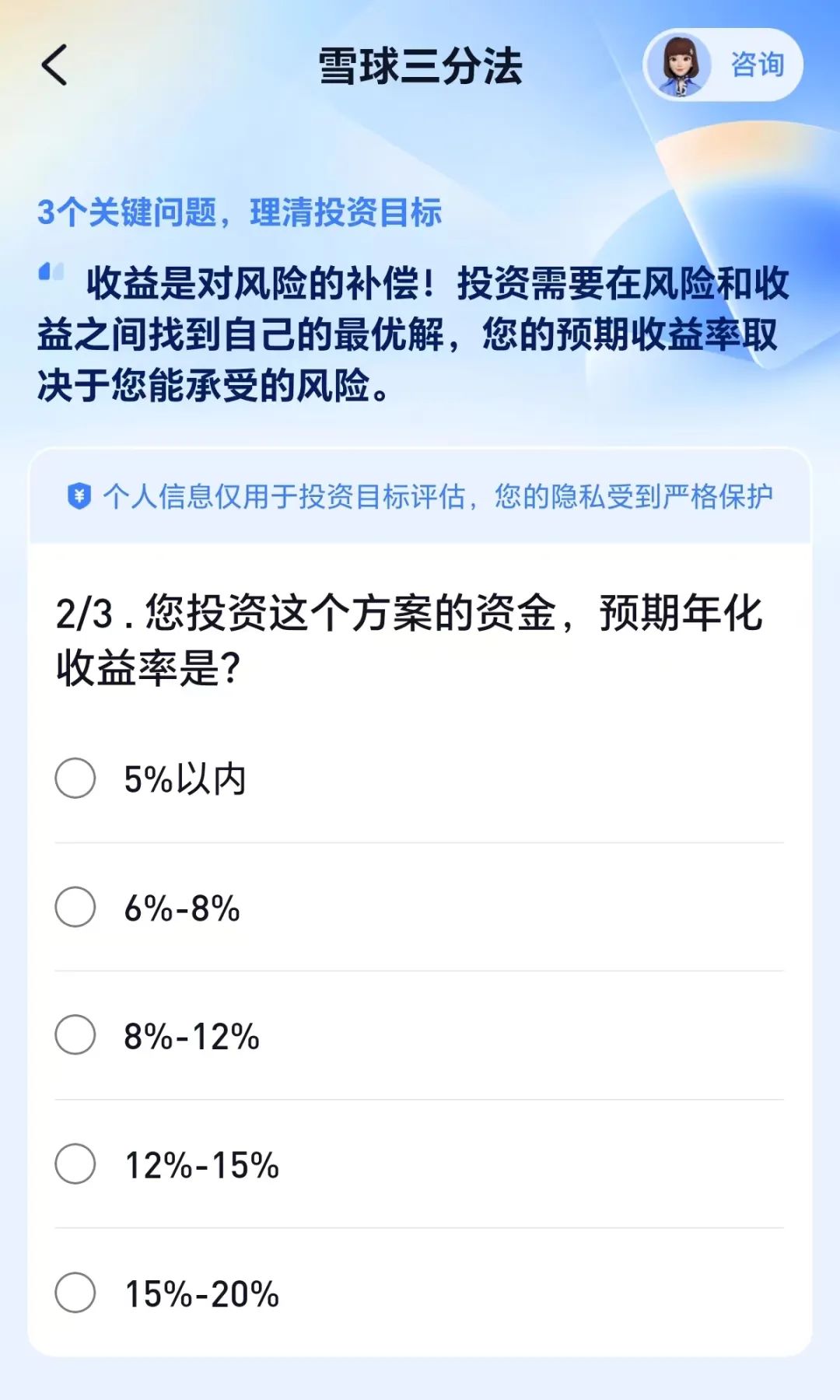Choose 6%-8% expected return
840x1400 pixels.
point(419,908)
